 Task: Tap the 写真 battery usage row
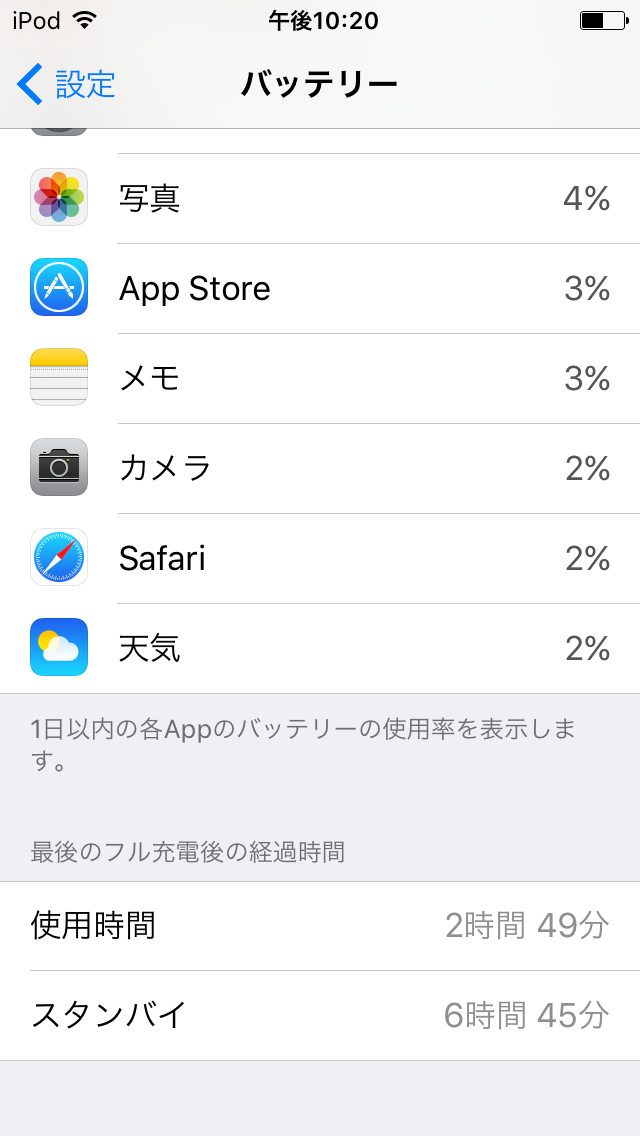320,199
